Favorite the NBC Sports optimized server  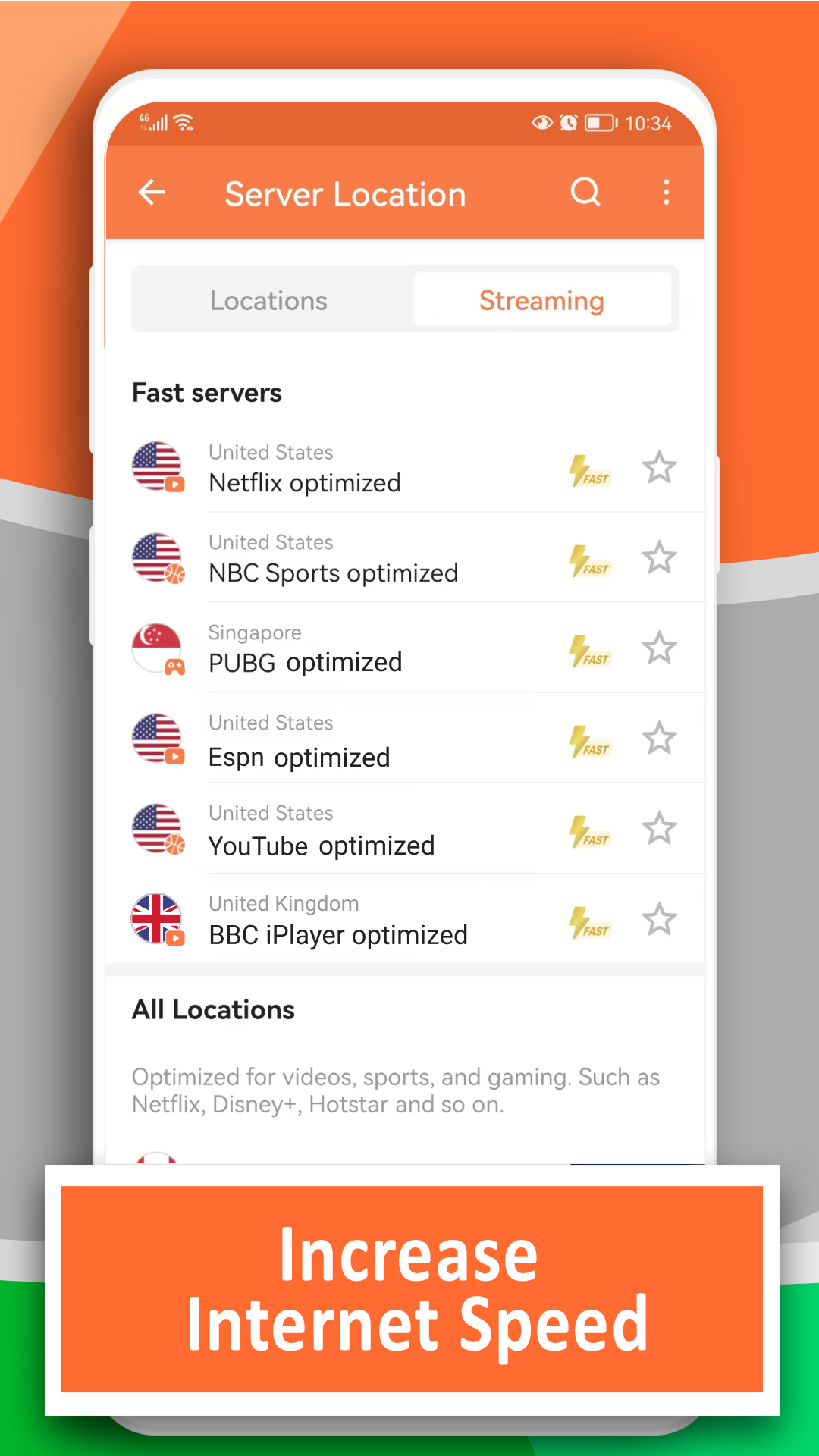point(659,557)
